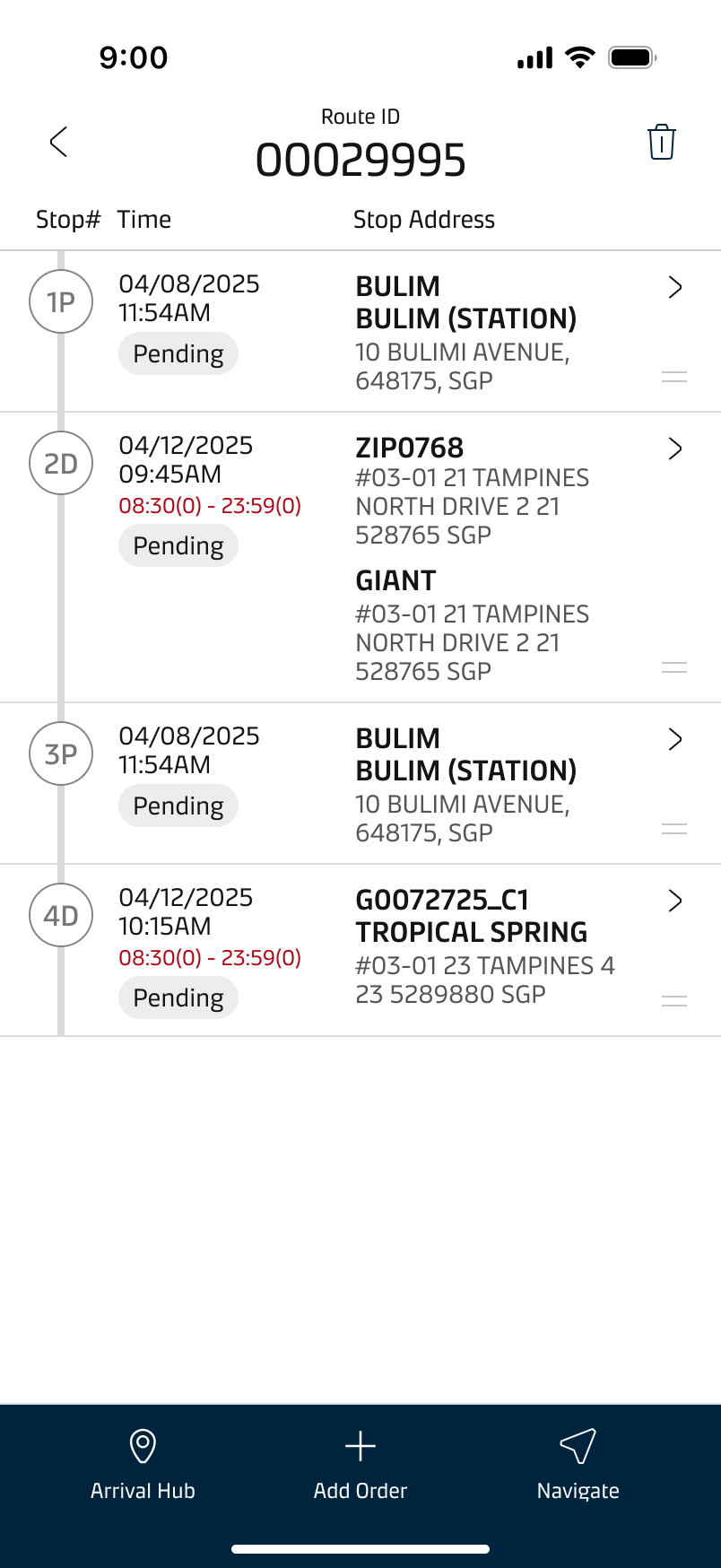Viewport: 721px width, 1568px height.
Task: Open stop 1P details chevron
Action: [675, 287]
